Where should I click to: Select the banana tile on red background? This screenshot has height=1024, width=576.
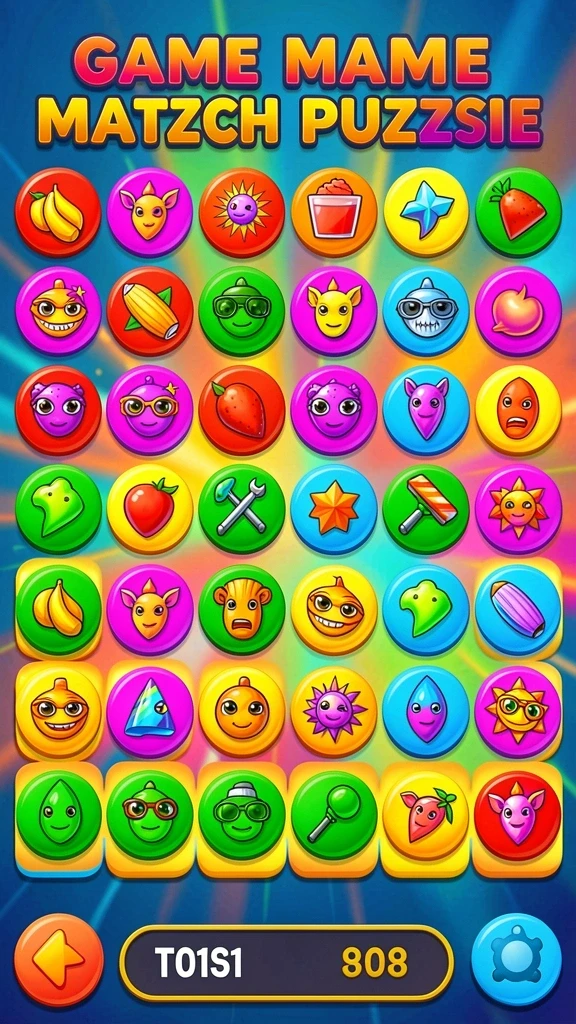[x=58, y=212]
